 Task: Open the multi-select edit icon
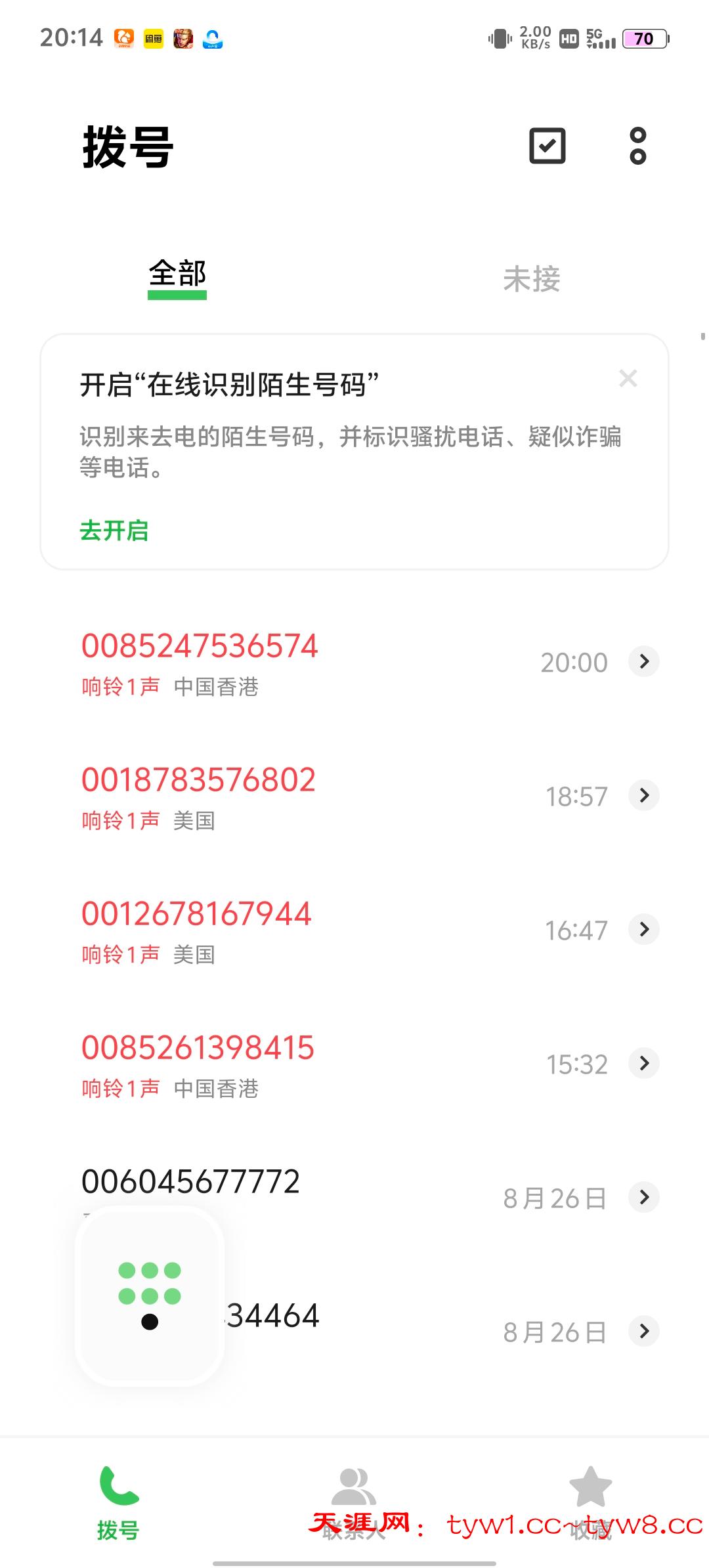pos(547,146)
